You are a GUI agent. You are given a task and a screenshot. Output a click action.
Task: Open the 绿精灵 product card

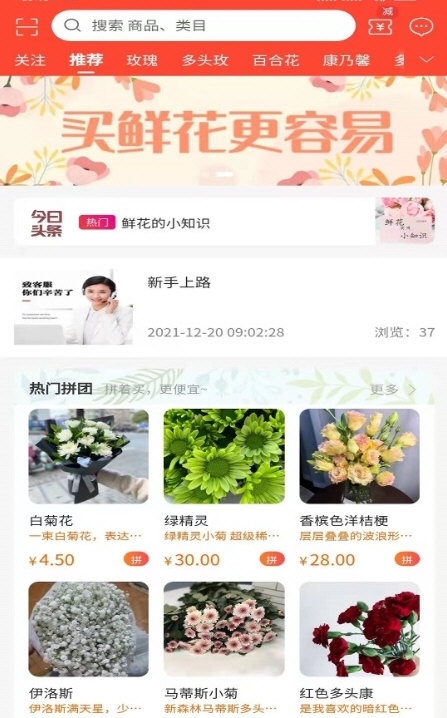click(224, 489)
